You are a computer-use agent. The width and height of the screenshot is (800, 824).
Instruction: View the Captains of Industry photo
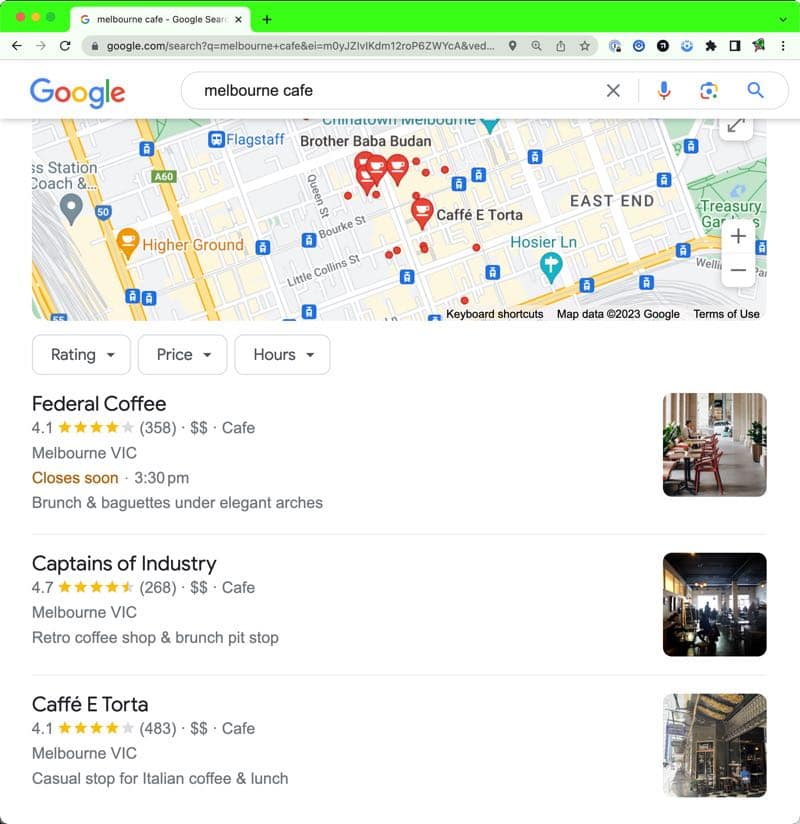714,605
